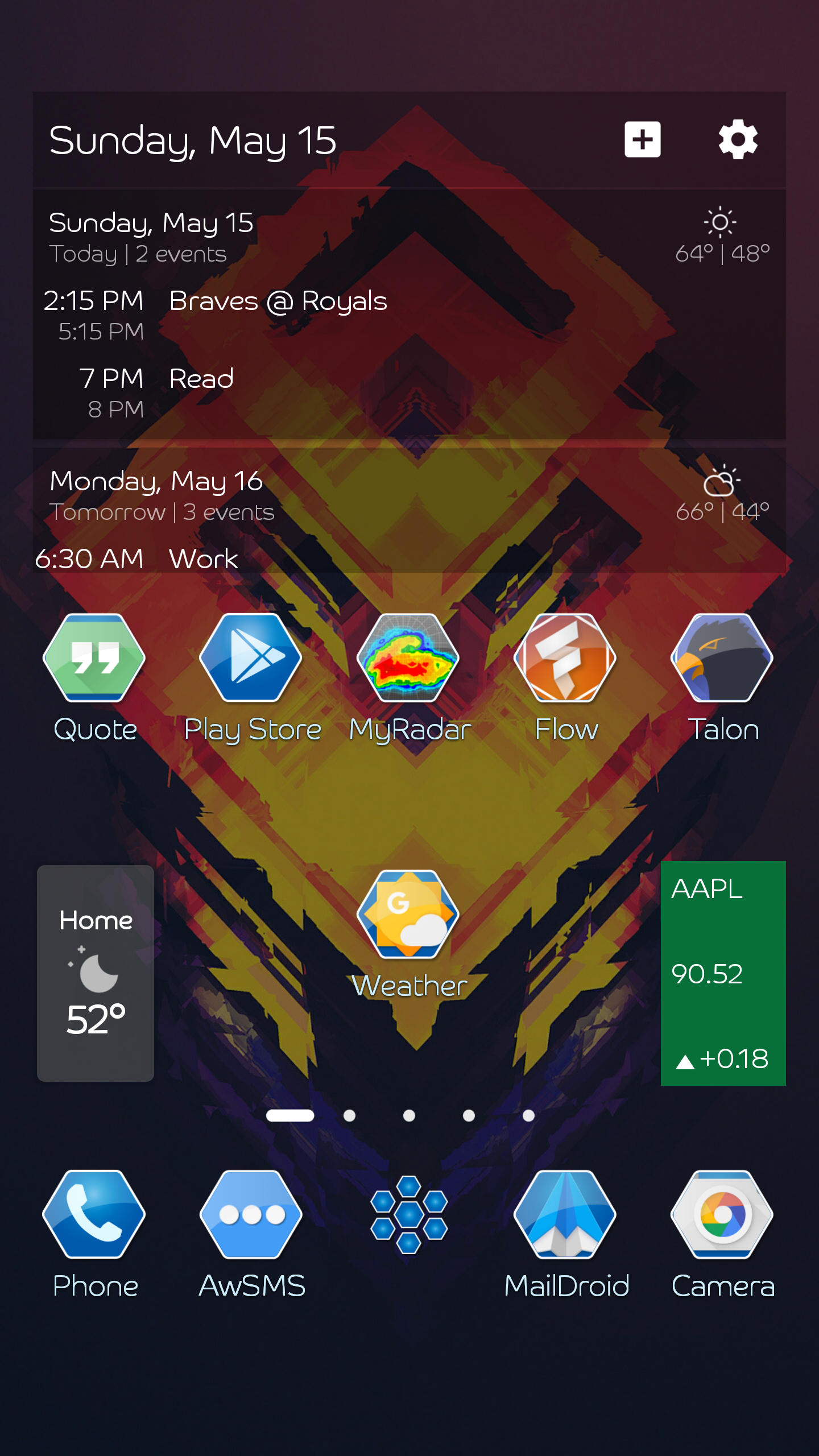
Task: Open the Flow app
Action: pyautogui.click(x=565, y=658)
